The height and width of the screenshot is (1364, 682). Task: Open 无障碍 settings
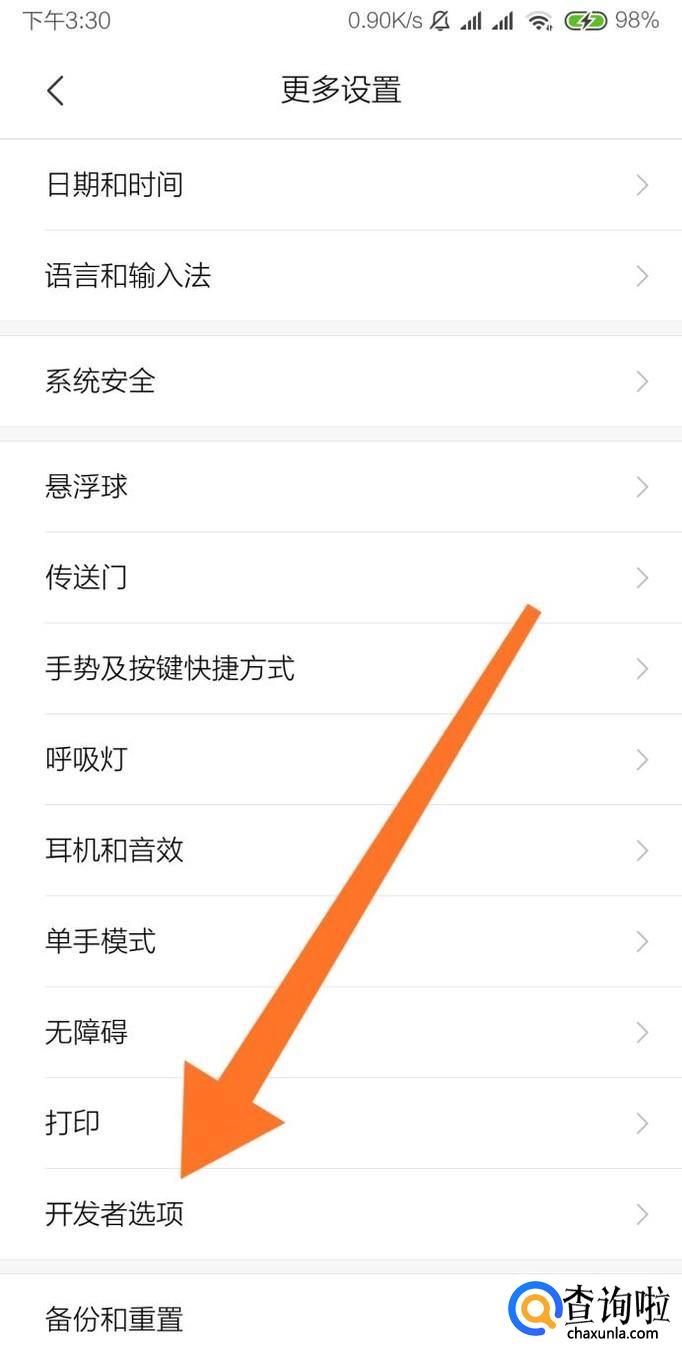[x=341, y=1032]
